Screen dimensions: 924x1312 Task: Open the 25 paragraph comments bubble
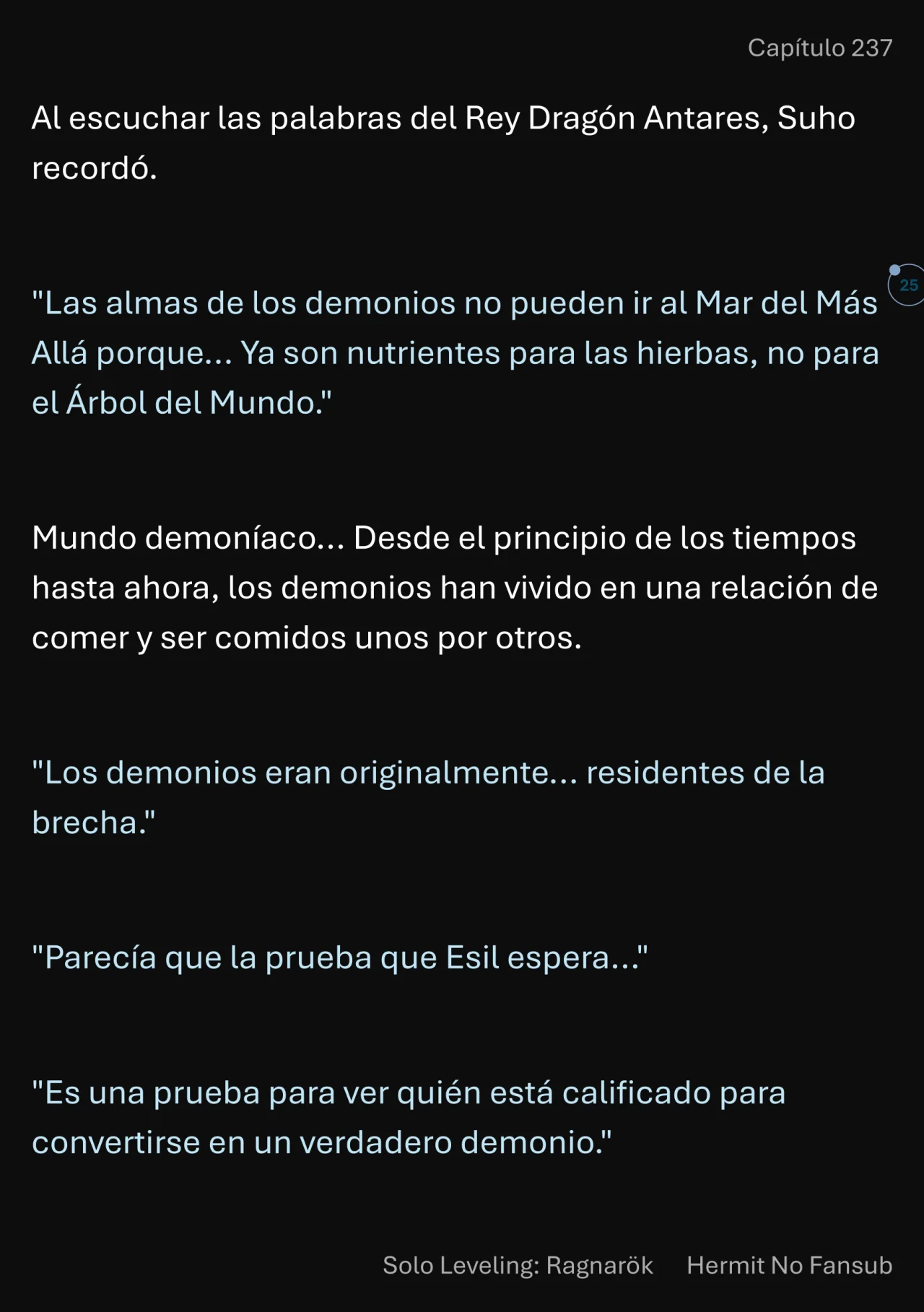pos(907,285)
